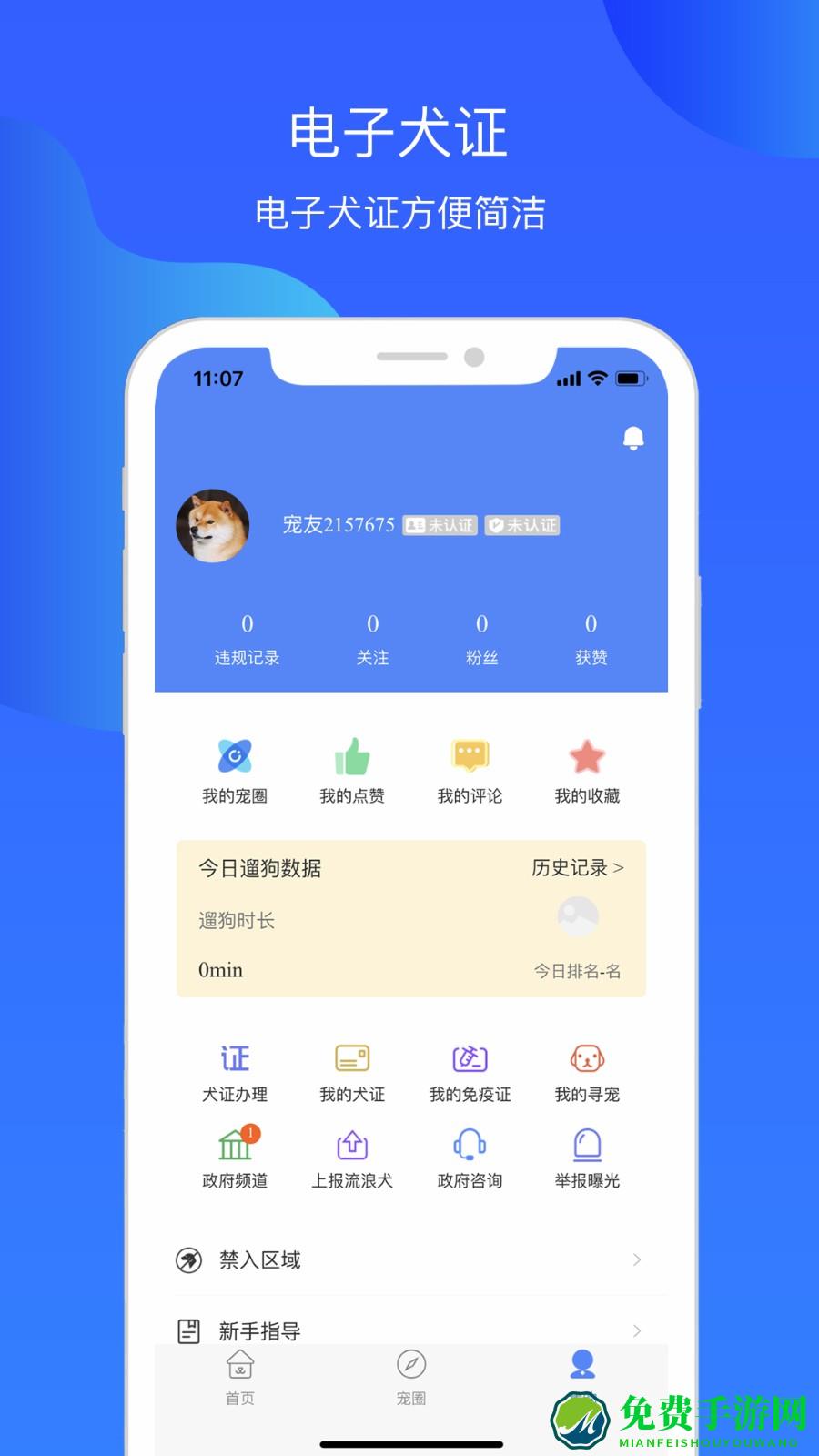This screenshot has width=819, height=1456.
Task: Expand 新手指导 beginner guide entry
Action: pyautogui.click(x=409, y=1330)
